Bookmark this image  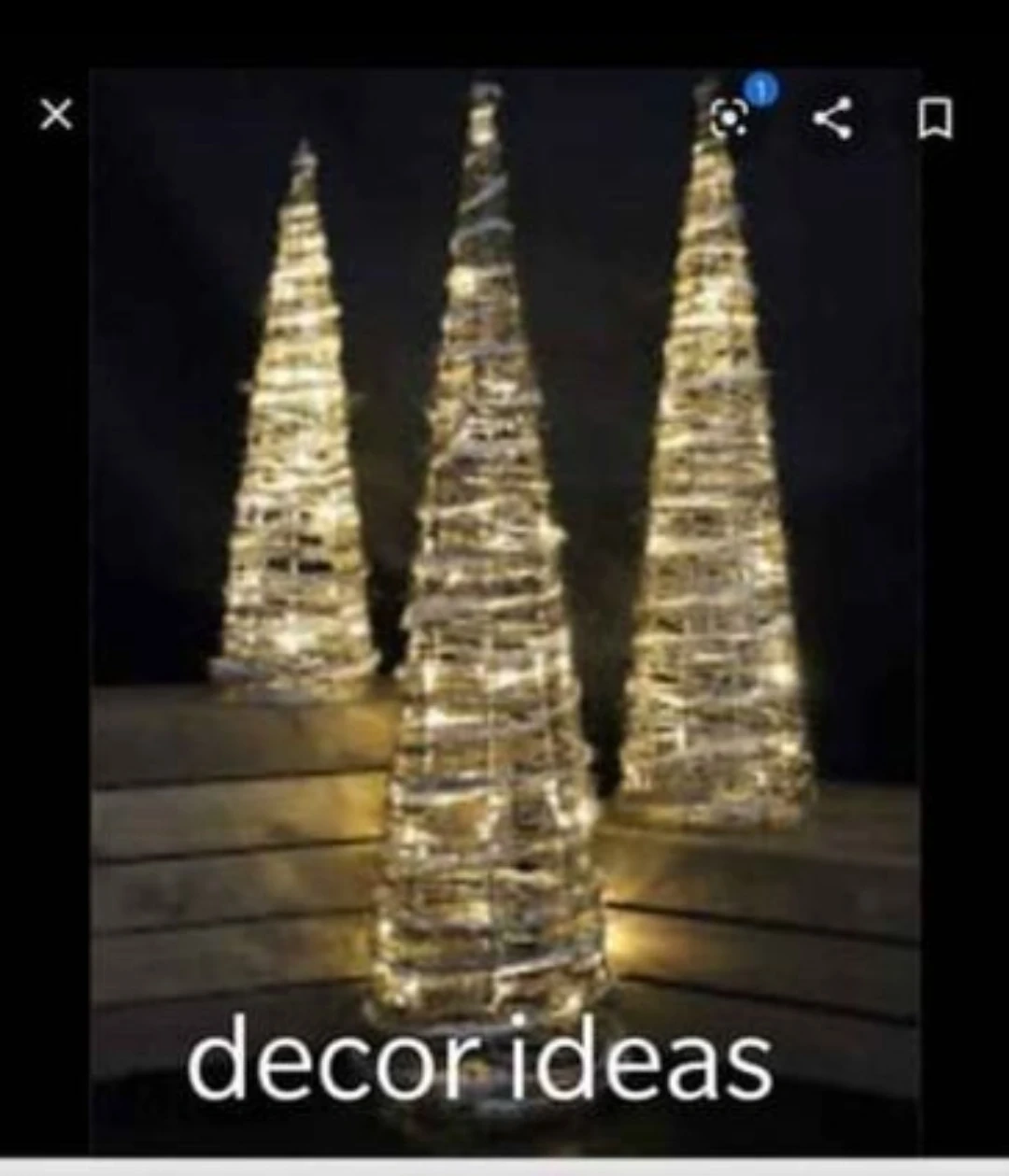[934, 120]
